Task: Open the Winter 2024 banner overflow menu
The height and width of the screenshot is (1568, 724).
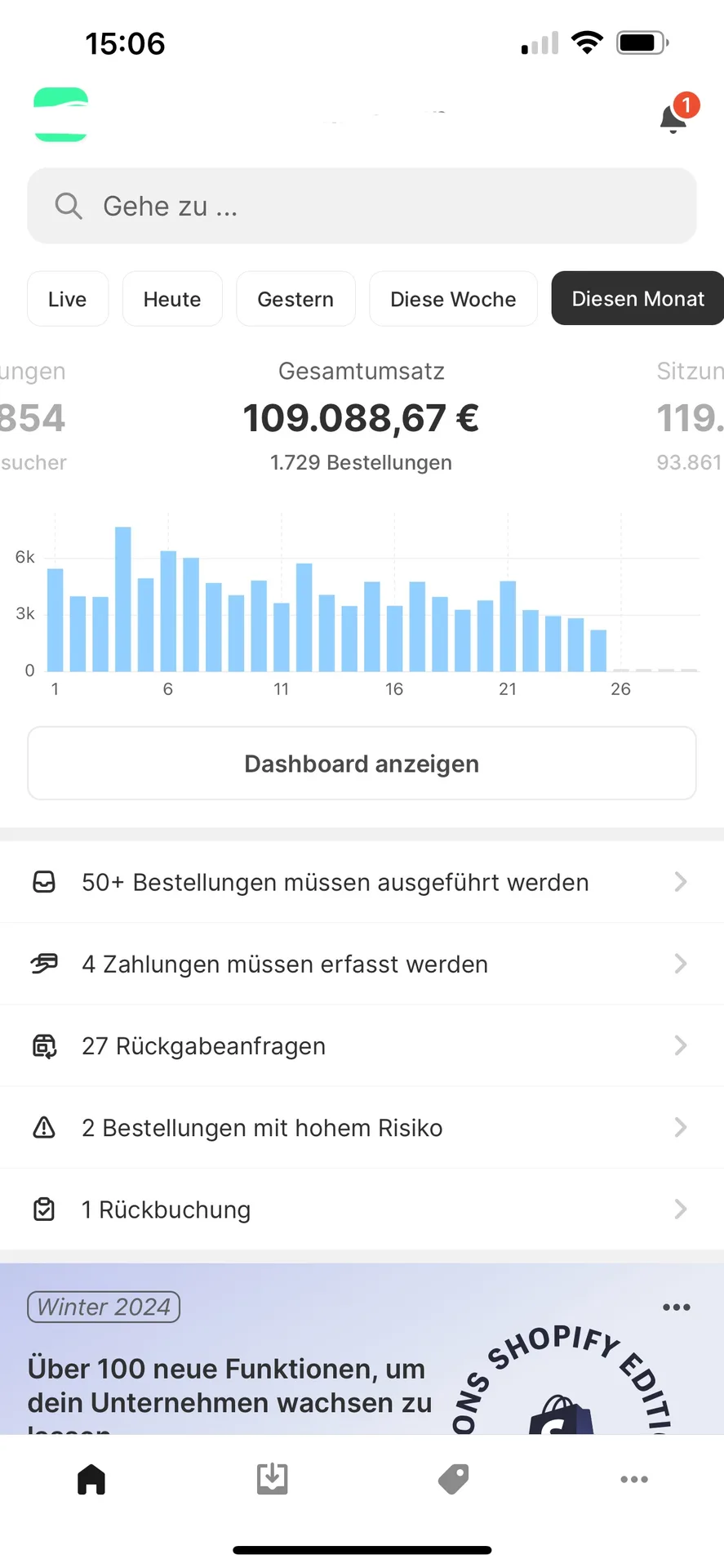Action: 676,1307
